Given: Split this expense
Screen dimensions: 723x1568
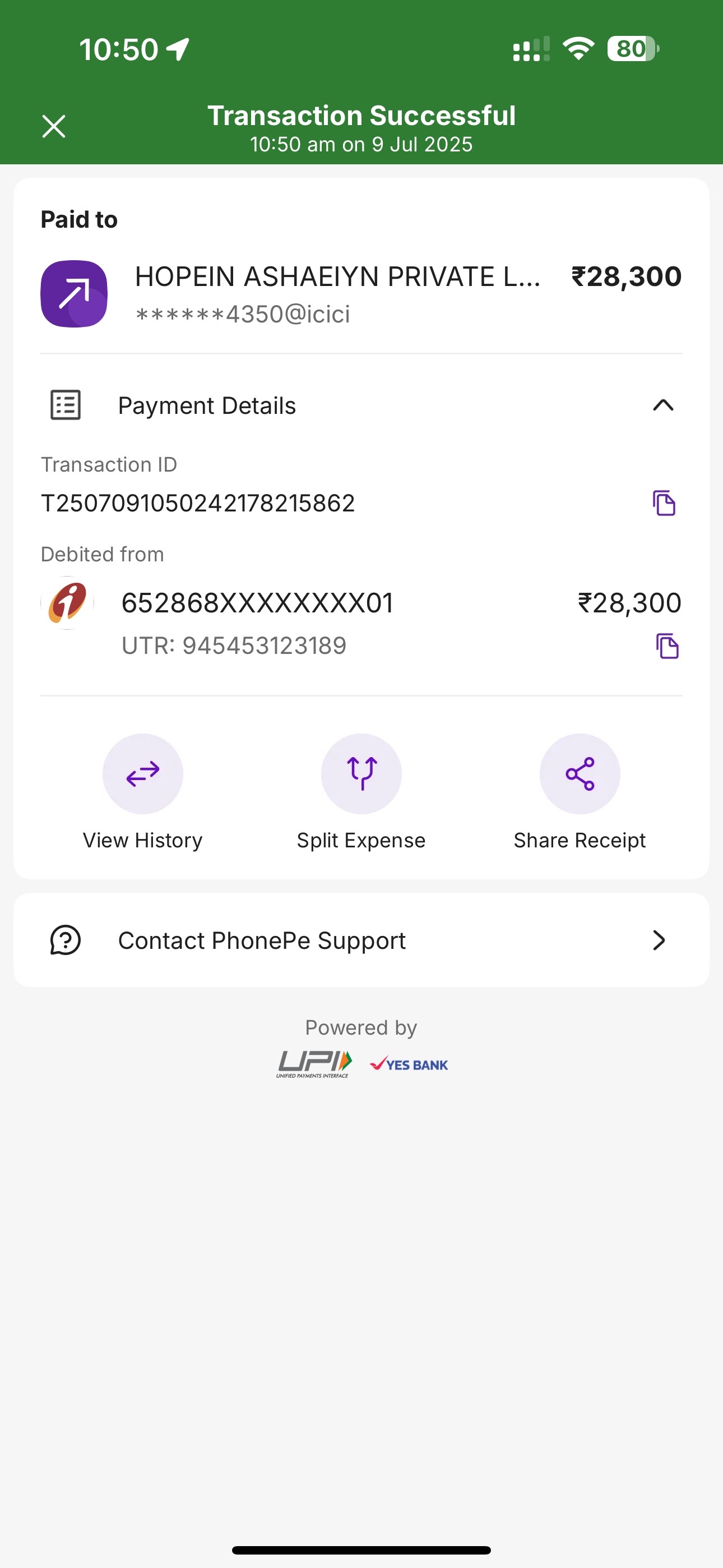Looking at the screenshot, I should click(x=361, y=791).
